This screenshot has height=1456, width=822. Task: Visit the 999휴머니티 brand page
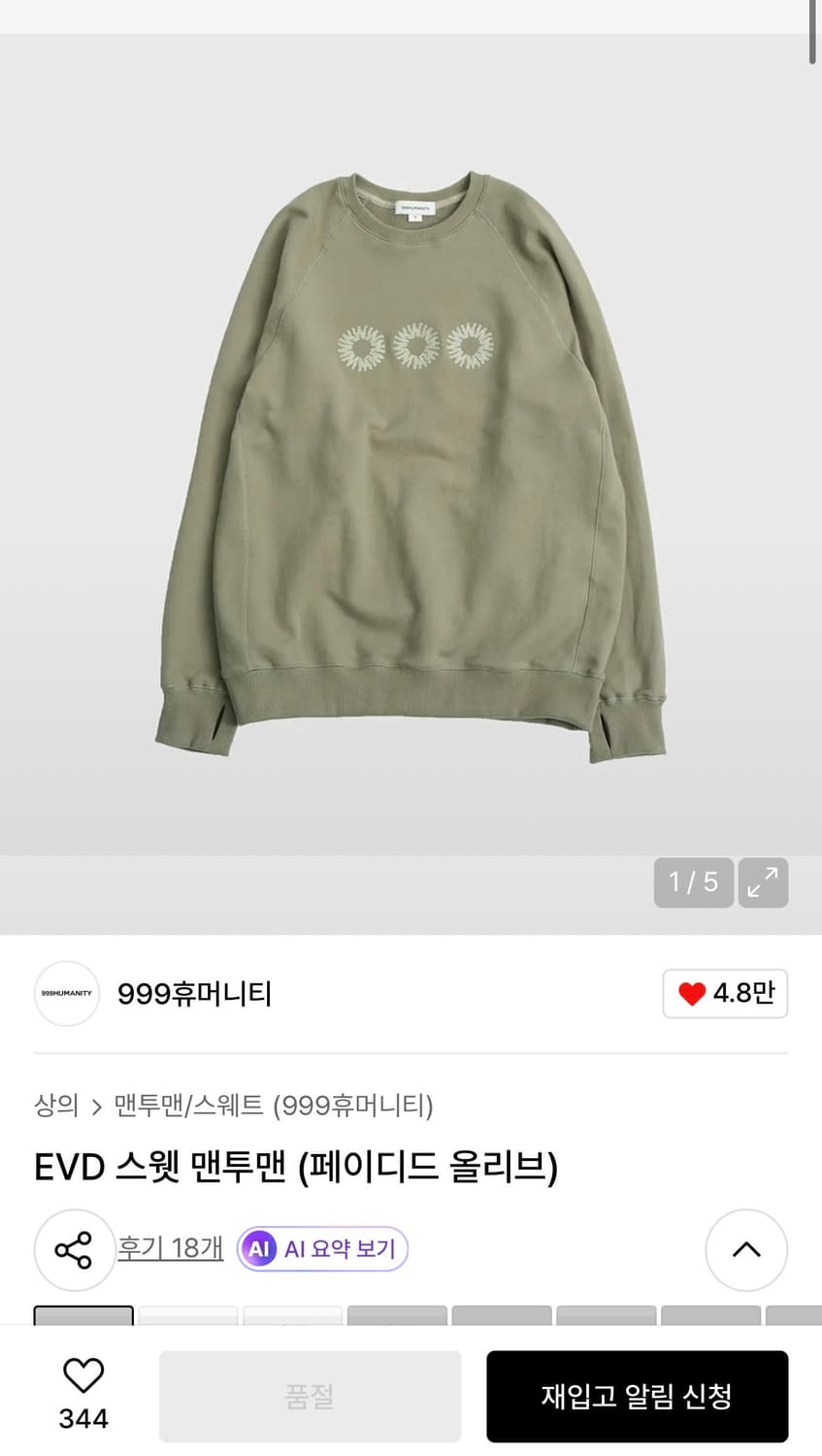pos(194,994)
